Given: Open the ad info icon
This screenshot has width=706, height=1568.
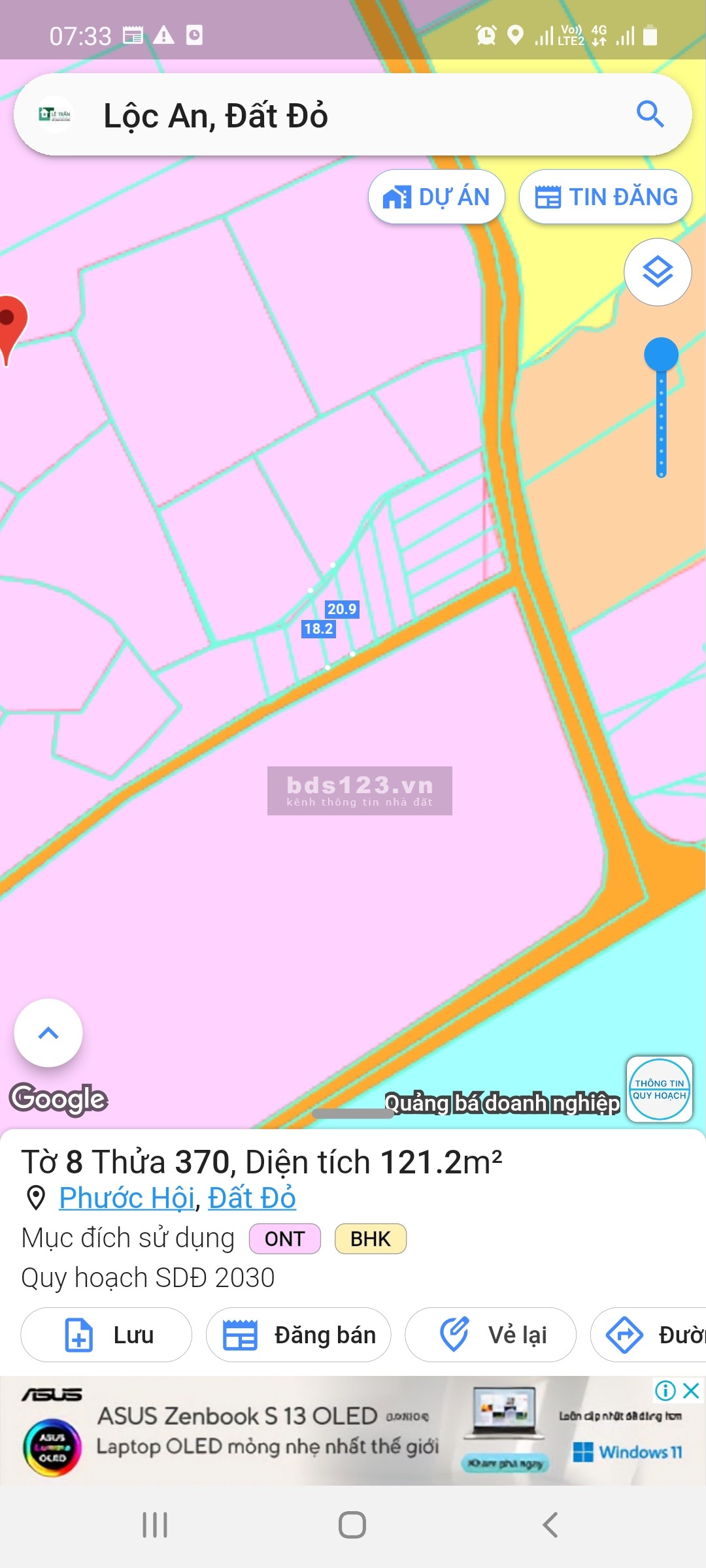Looking at the screenshot, I should [665, 1390].
